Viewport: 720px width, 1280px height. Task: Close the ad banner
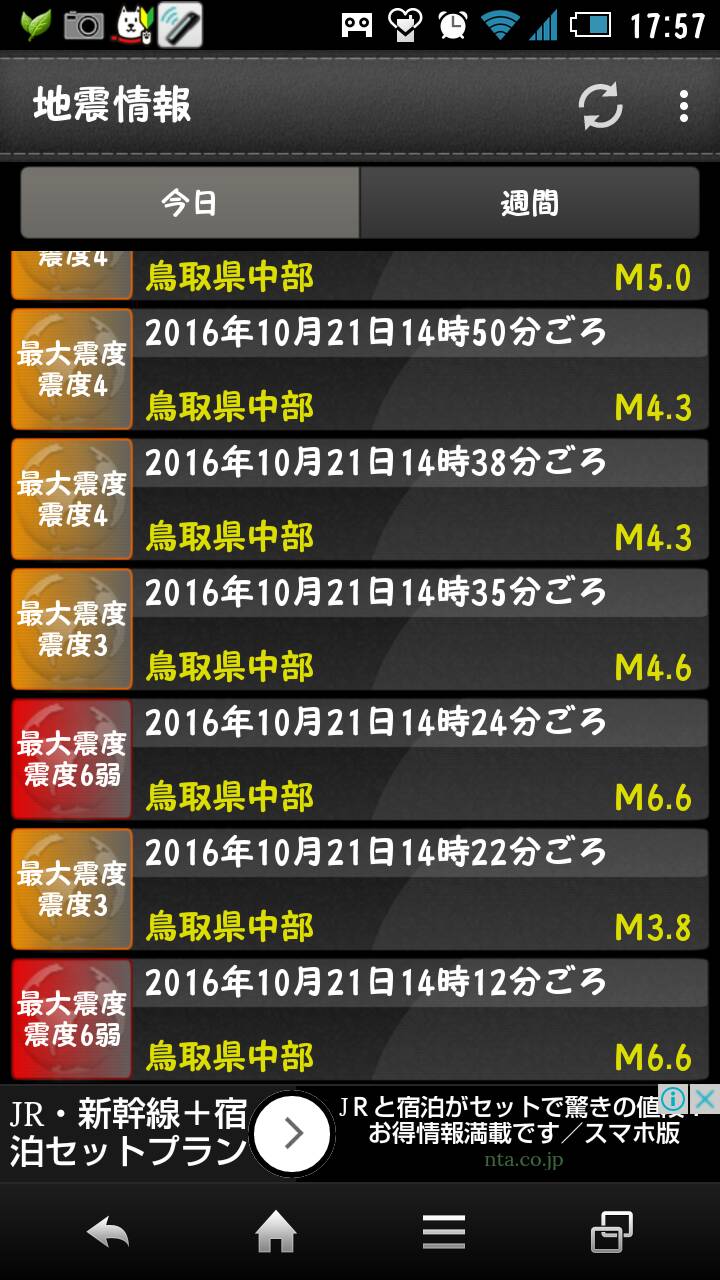tap(705, 1099)
